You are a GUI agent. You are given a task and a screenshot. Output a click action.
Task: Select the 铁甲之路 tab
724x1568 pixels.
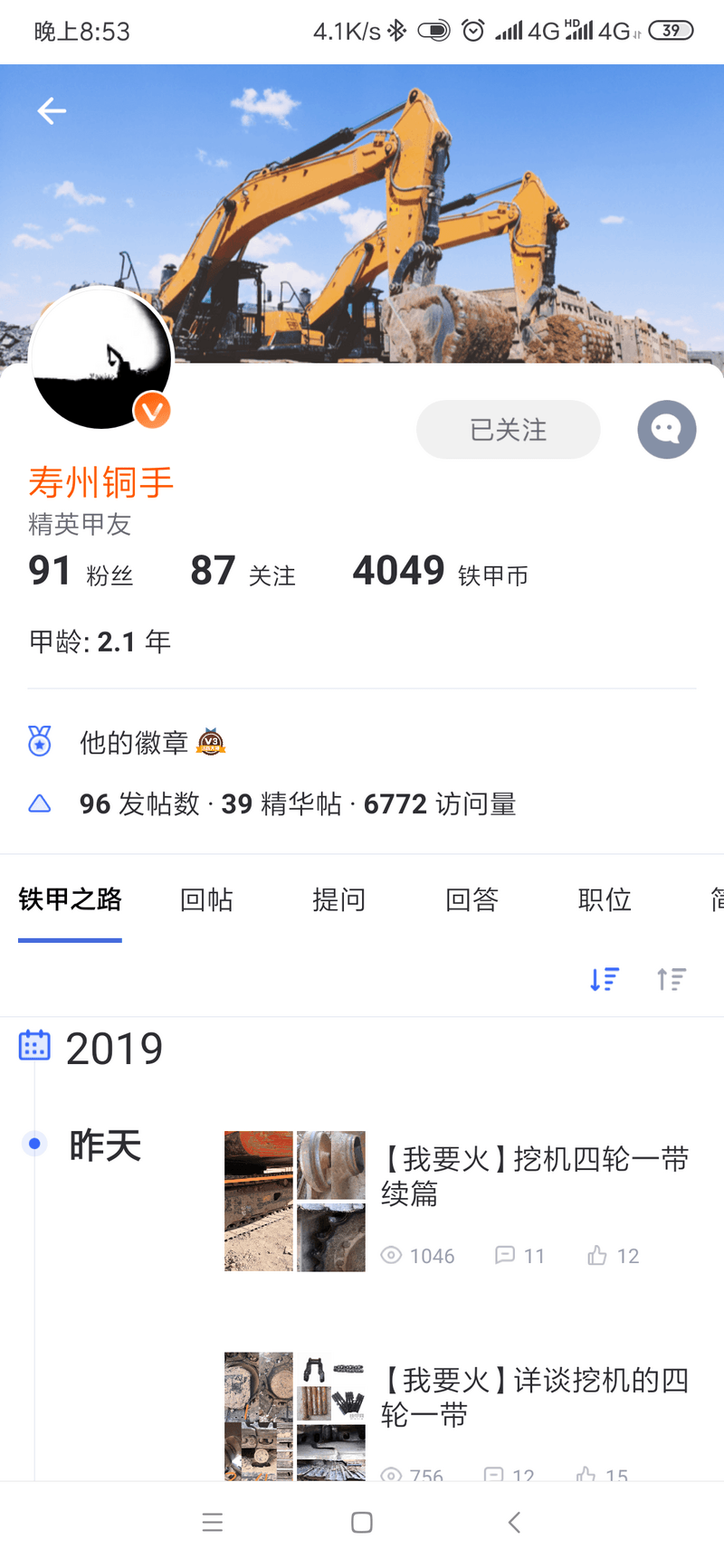[x=70, y=899]
